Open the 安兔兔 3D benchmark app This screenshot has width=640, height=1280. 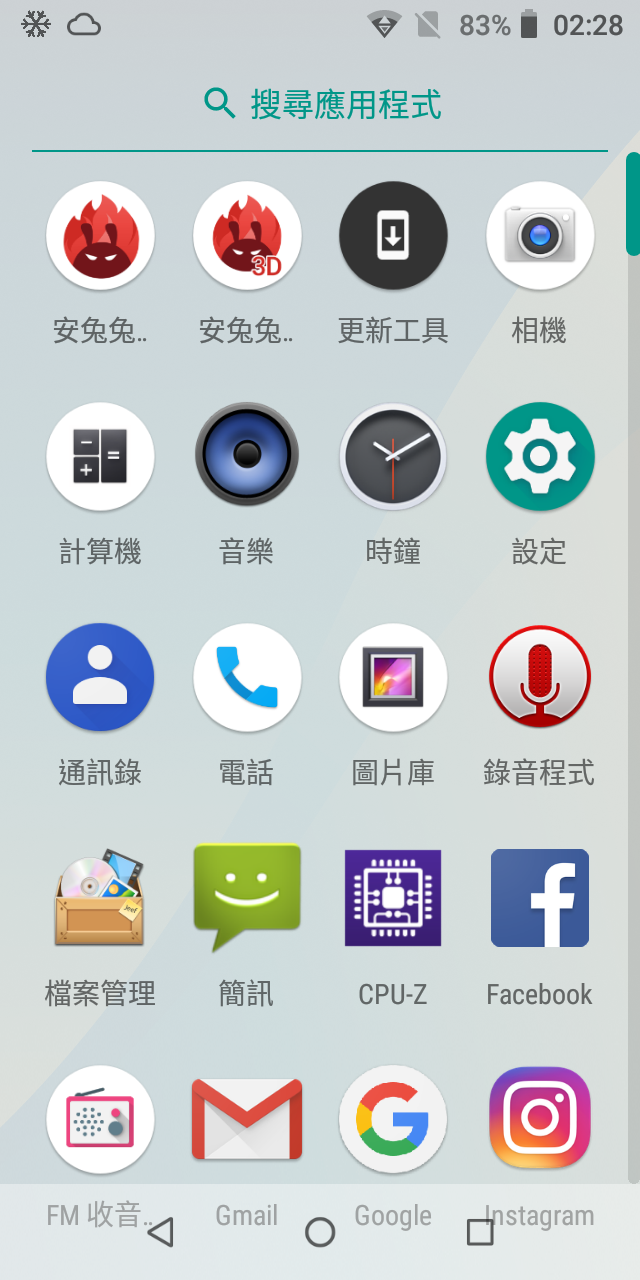pyautogui.click(x=246, y=236)
